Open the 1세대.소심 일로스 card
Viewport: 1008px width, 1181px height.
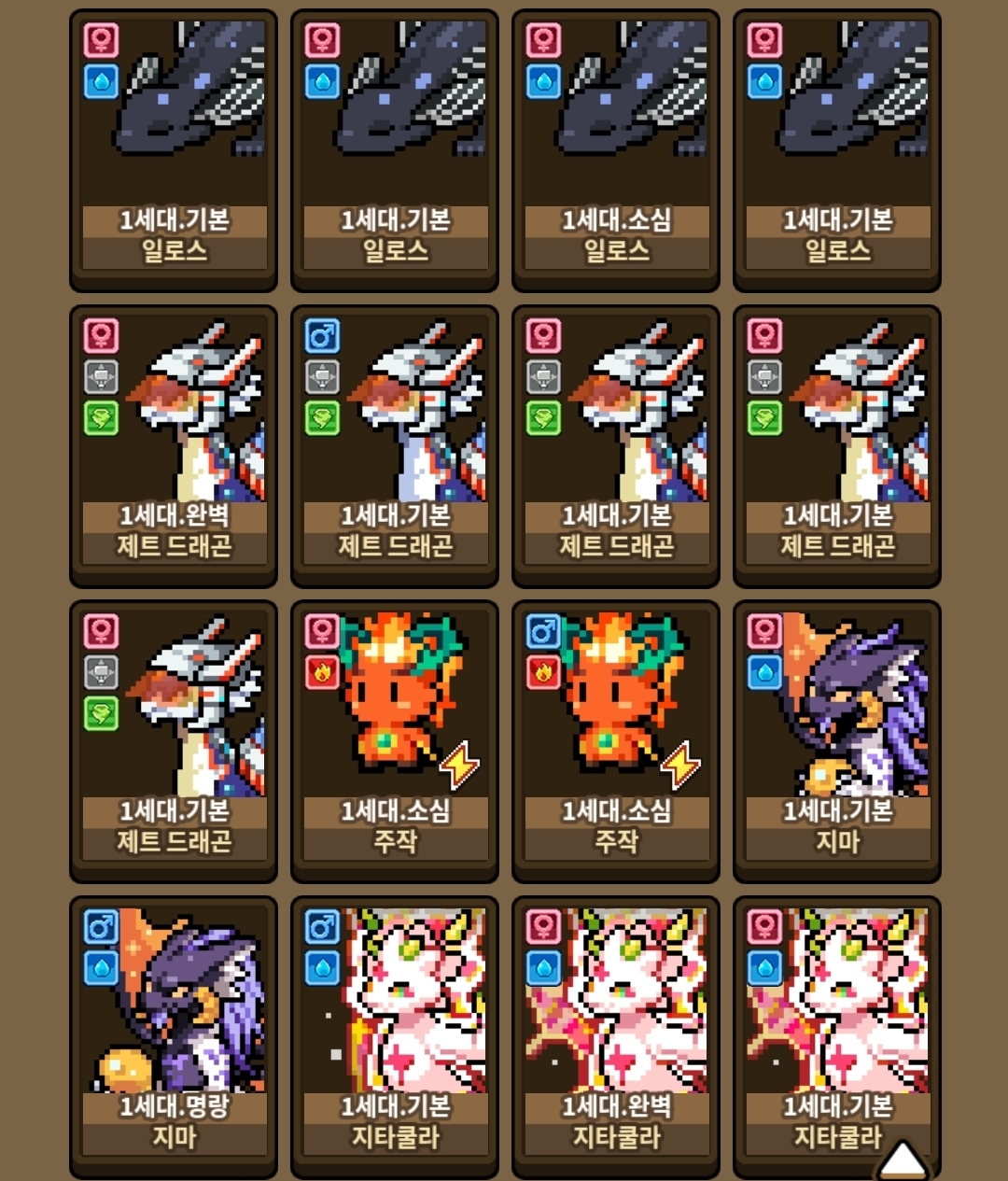coord(616,149)
